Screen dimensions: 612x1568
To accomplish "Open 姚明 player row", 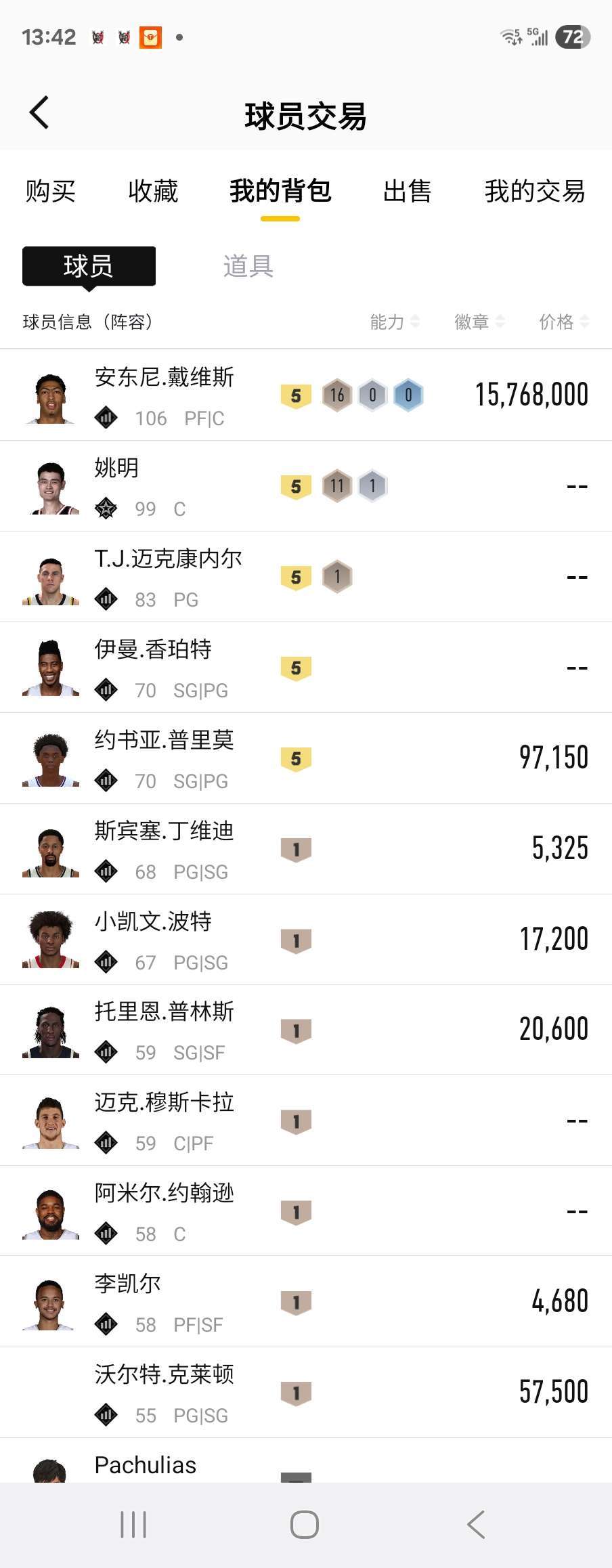I will tap(305, 486).
